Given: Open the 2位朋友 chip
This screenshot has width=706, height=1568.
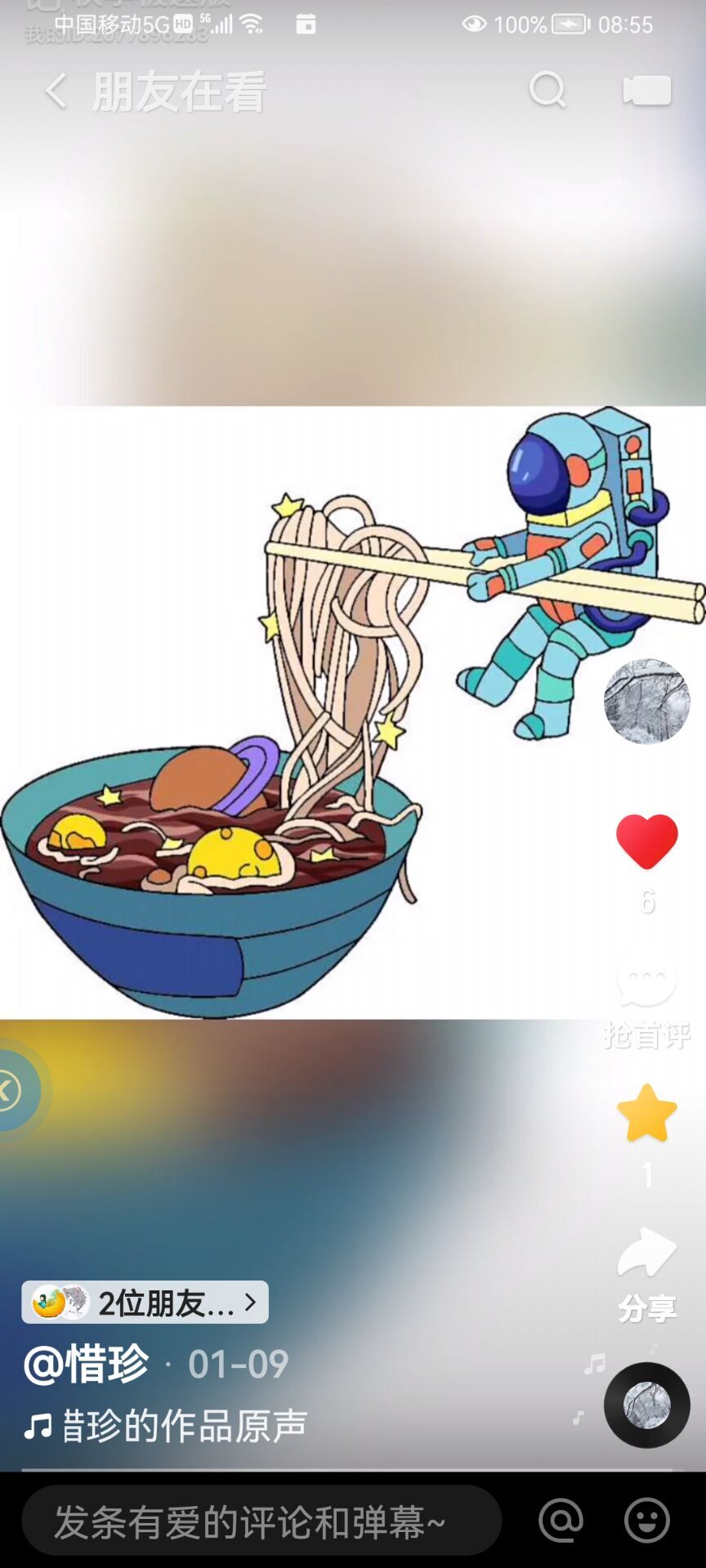Looking at the screenshot, I should pos(145,1302).
